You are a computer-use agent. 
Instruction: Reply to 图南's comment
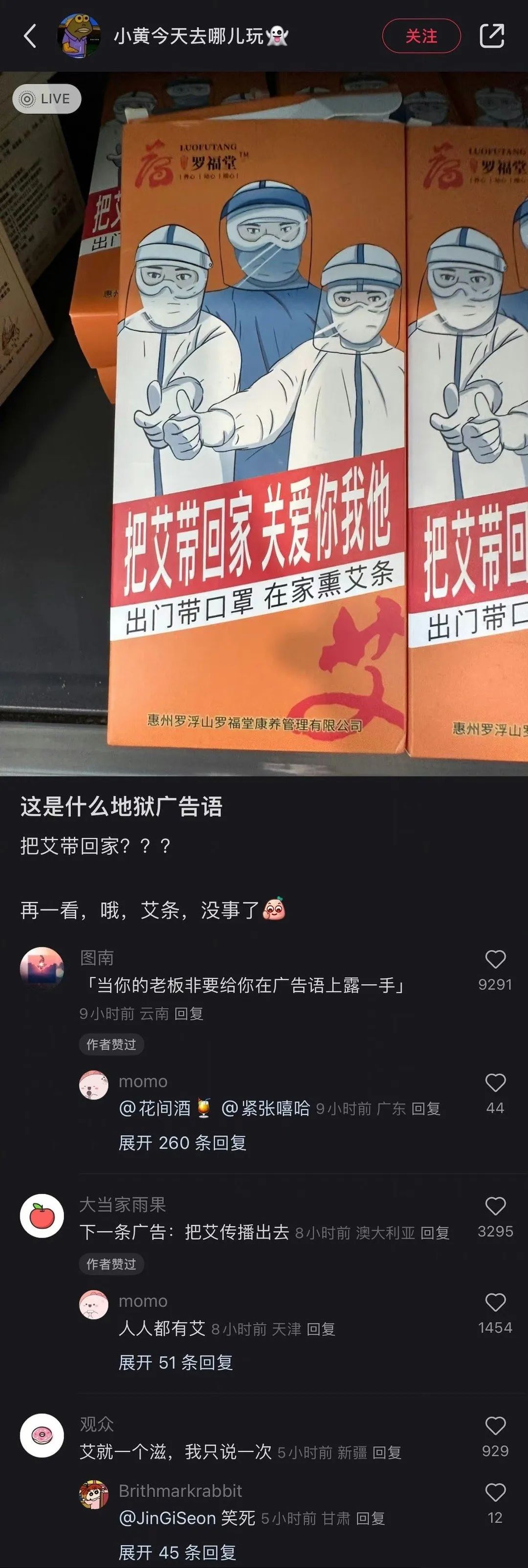click(x=189, y=1013)
